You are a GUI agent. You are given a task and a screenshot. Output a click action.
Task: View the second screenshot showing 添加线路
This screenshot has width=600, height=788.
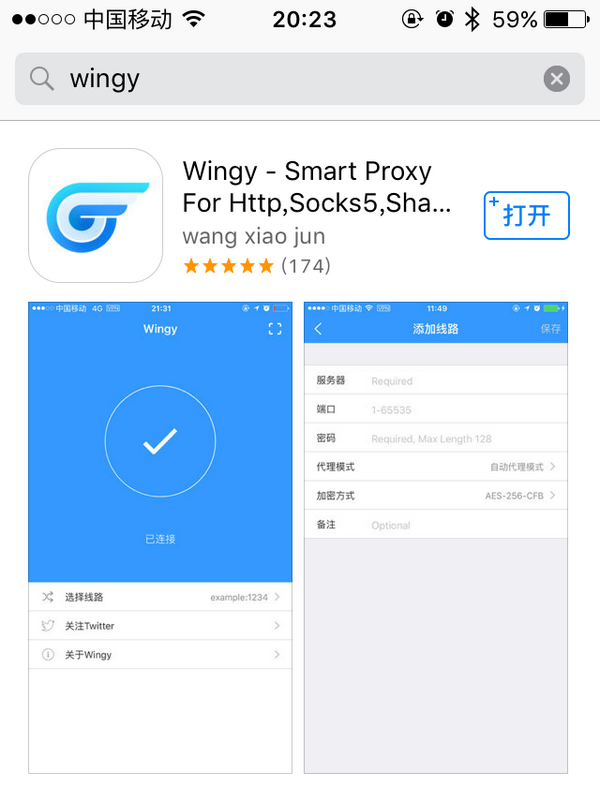tap(436, 535)
